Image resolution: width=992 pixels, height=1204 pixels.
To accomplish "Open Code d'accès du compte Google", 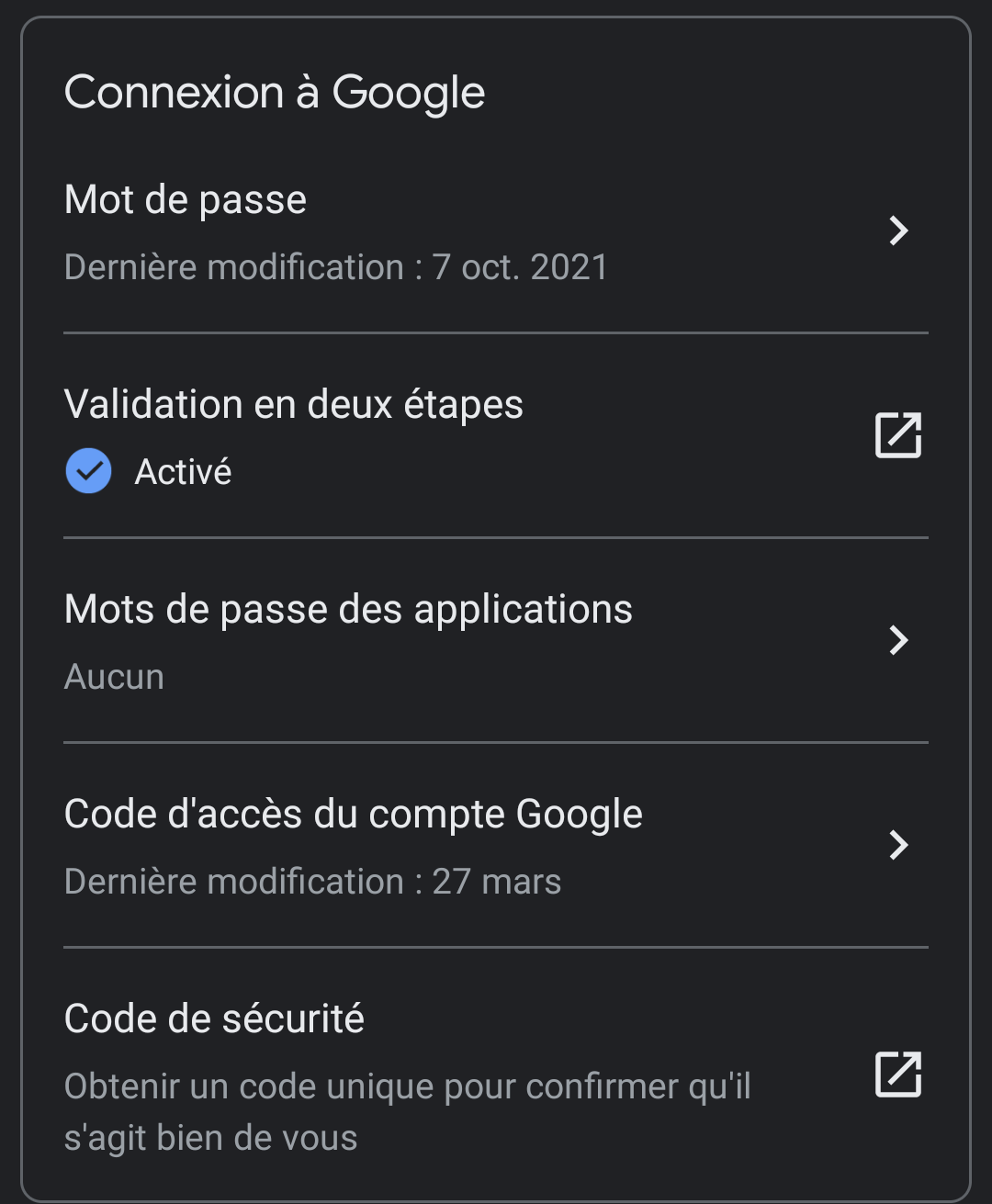I will coord(496,846).
